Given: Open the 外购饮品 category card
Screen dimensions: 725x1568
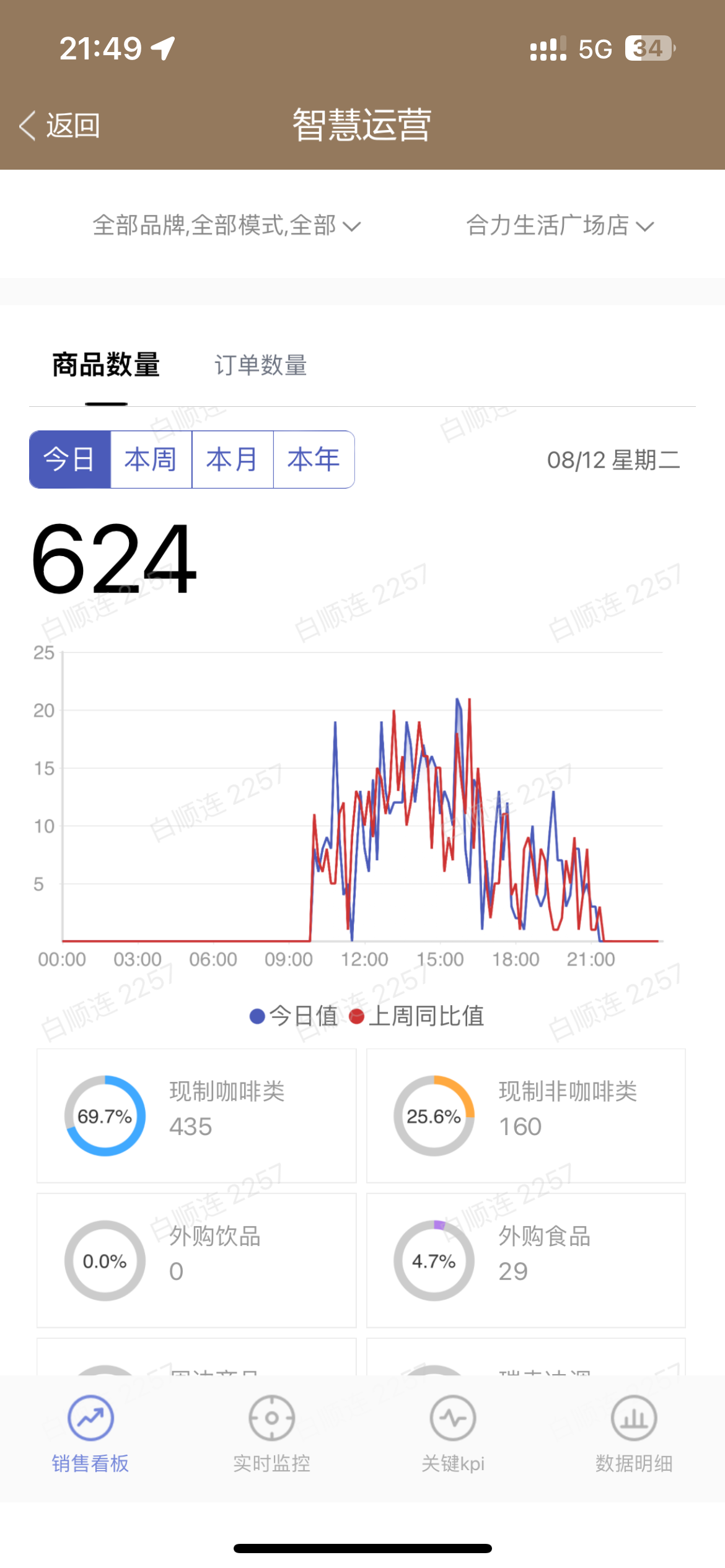Looking at the screenshot, I should pyautogui.click(x=196, y=1260).
